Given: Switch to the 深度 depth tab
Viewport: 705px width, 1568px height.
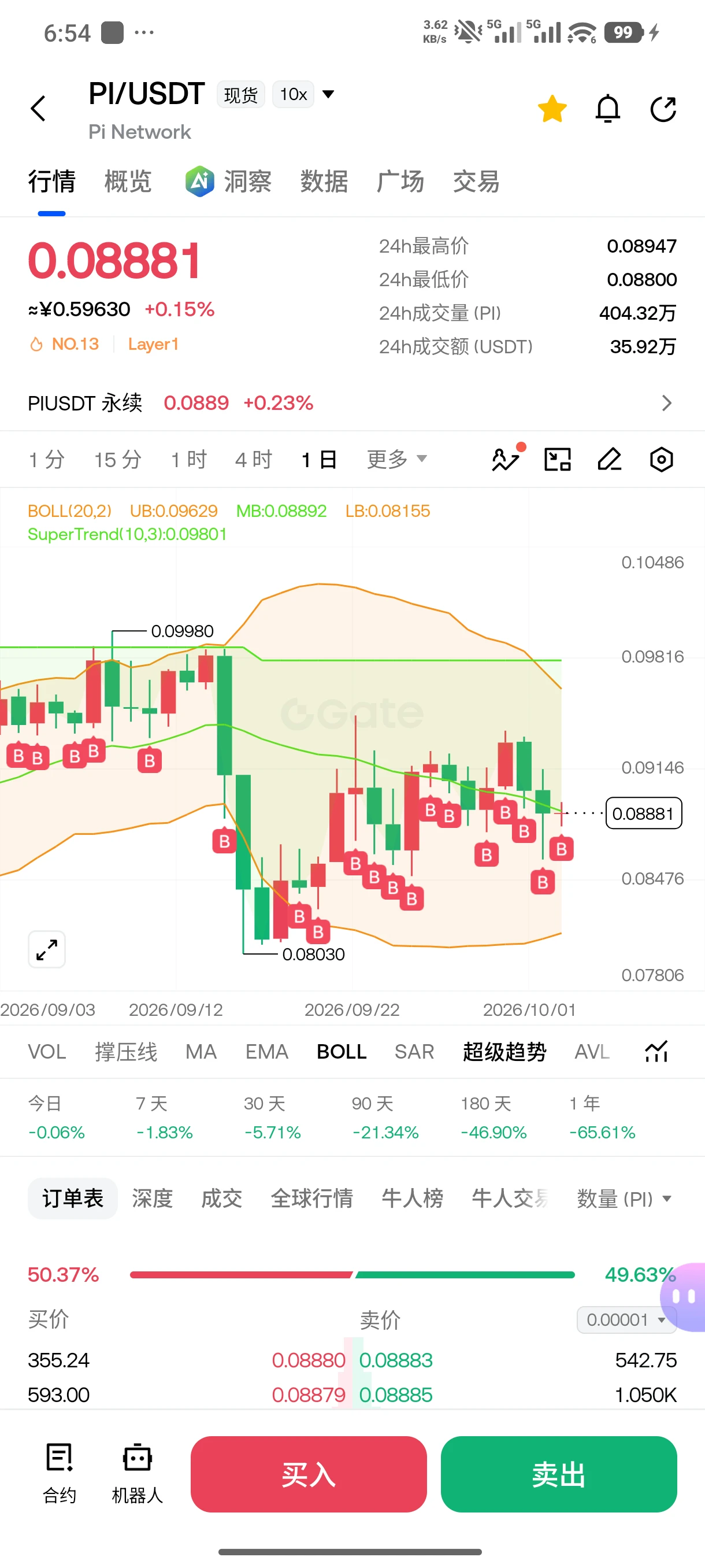Looking at the screenshot, I should coord(152,1198).
